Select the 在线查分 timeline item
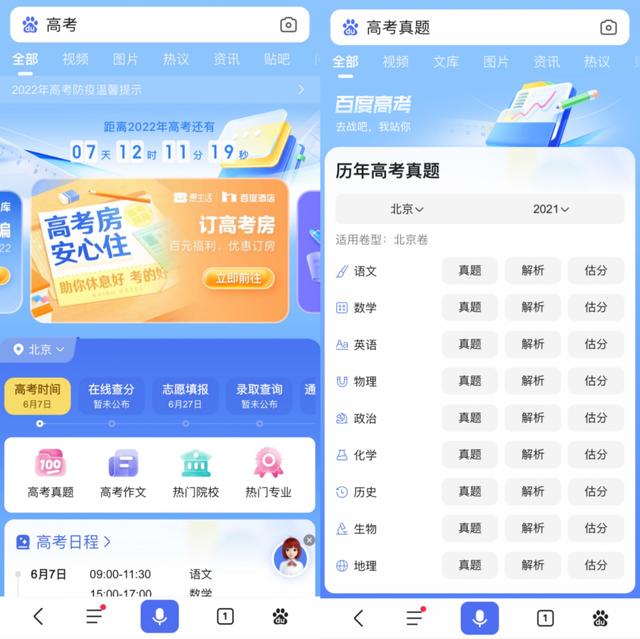The height and width of the screenshot is (639, 640). coord(111,395)
